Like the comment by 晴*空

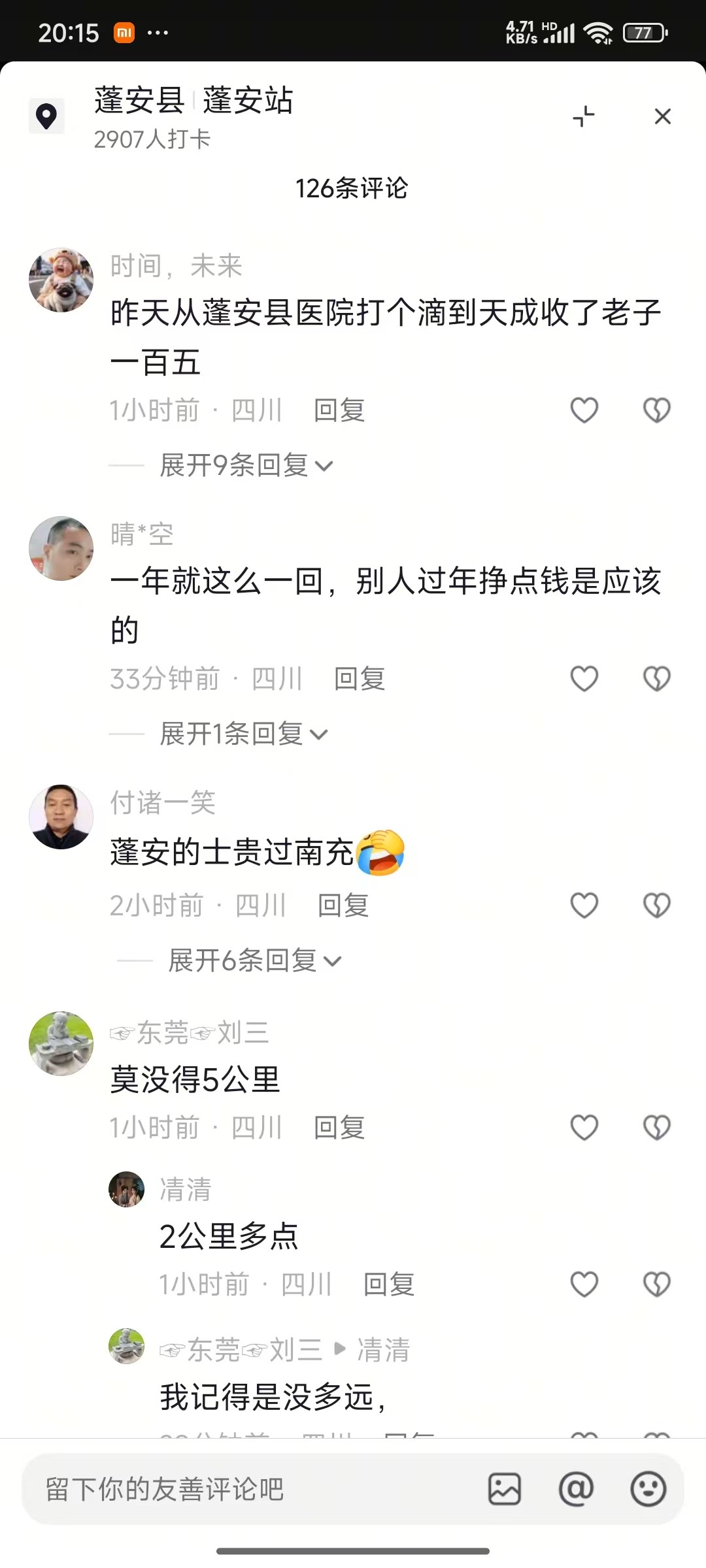click(x=584, y=679)
